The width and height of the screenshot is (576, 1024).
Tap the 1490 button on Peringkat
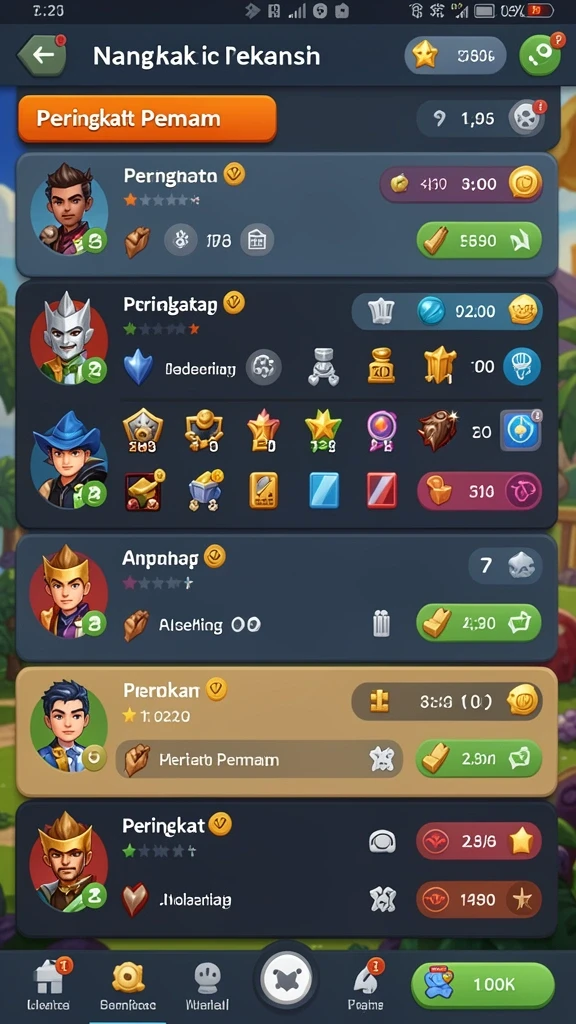click(x=479, y=900)
